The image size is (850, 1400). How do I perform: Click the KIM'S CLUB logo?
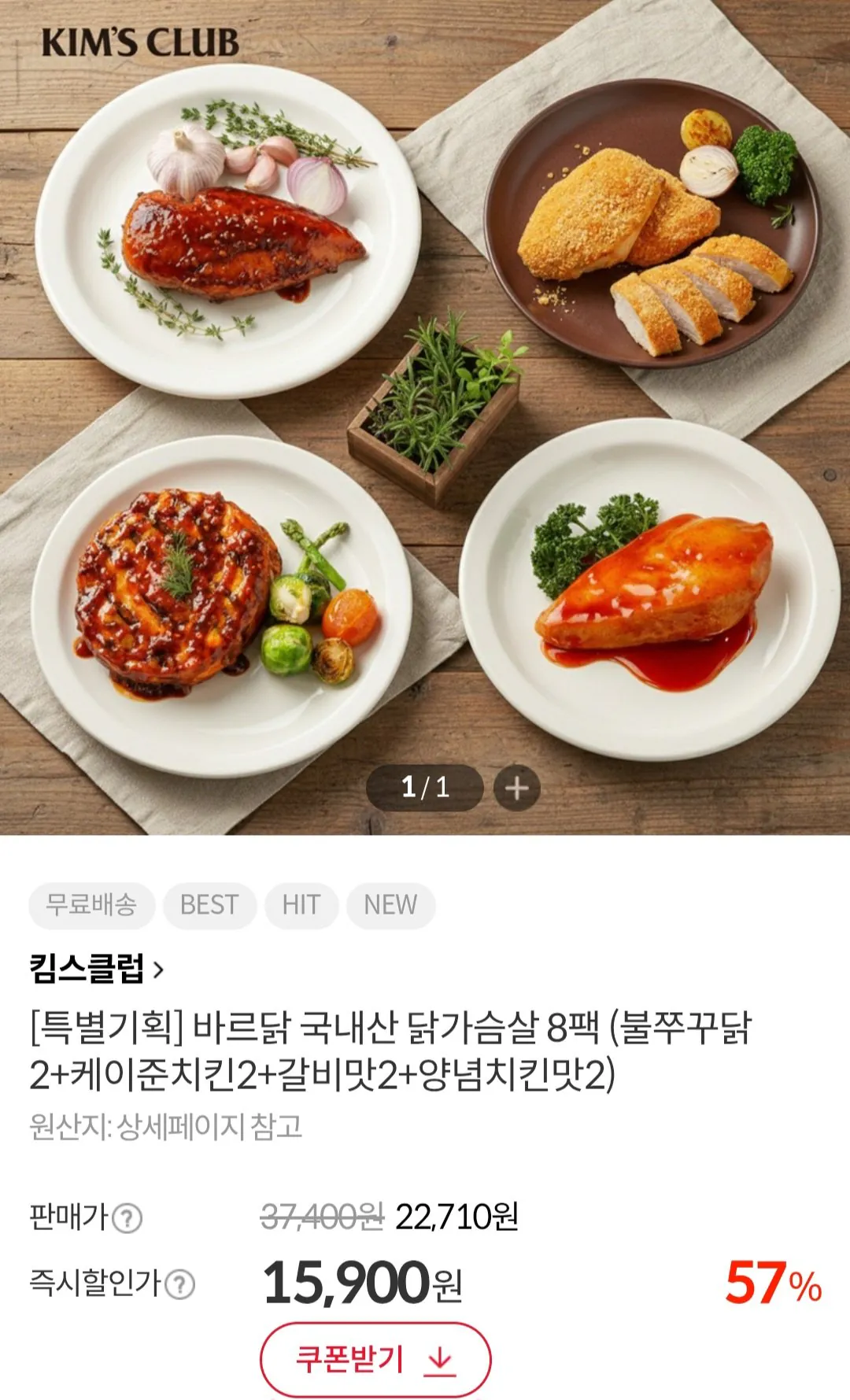[x=142, y=39]
